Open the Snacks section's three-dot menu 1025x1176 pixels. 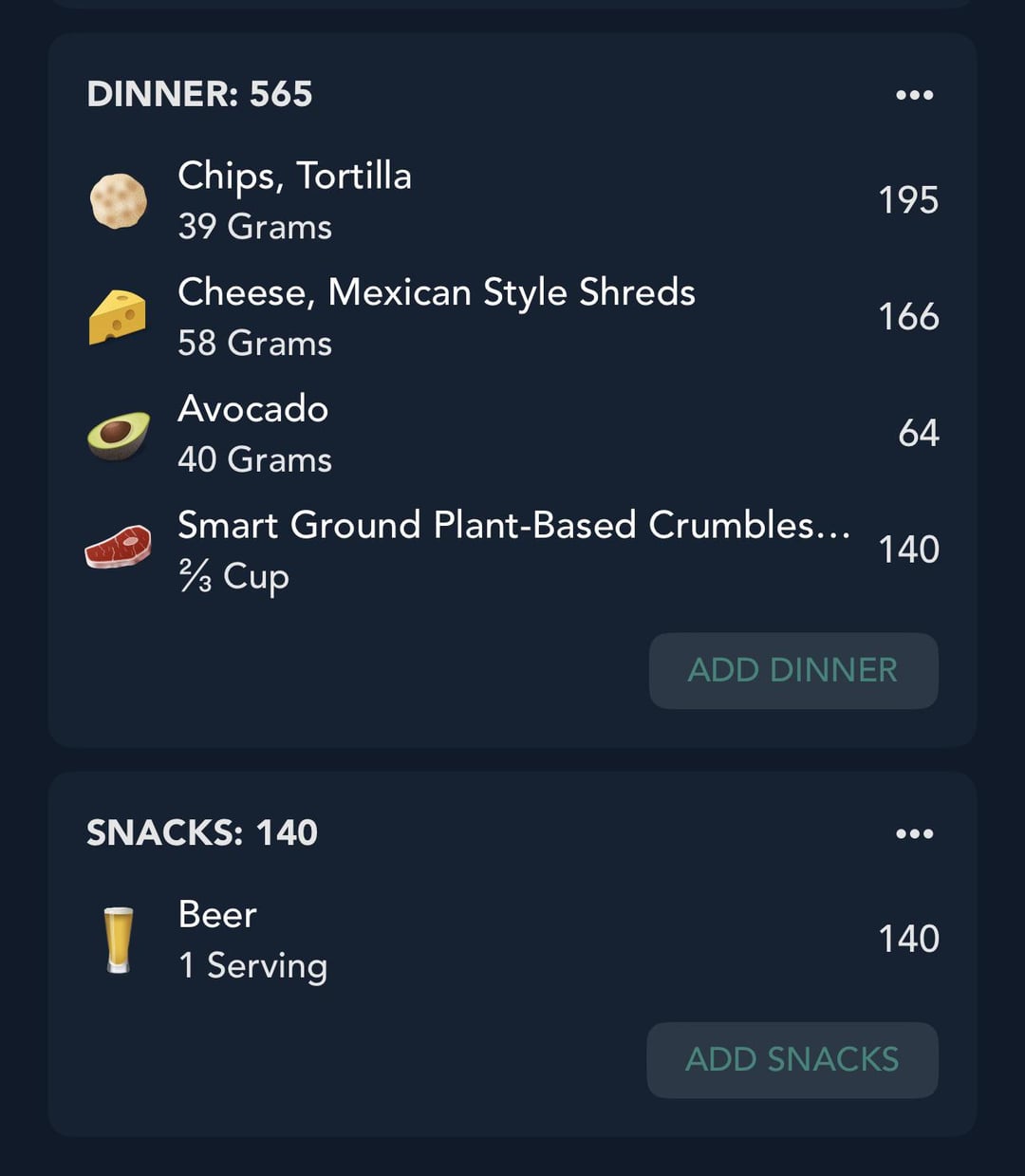(x=914, y=833)
